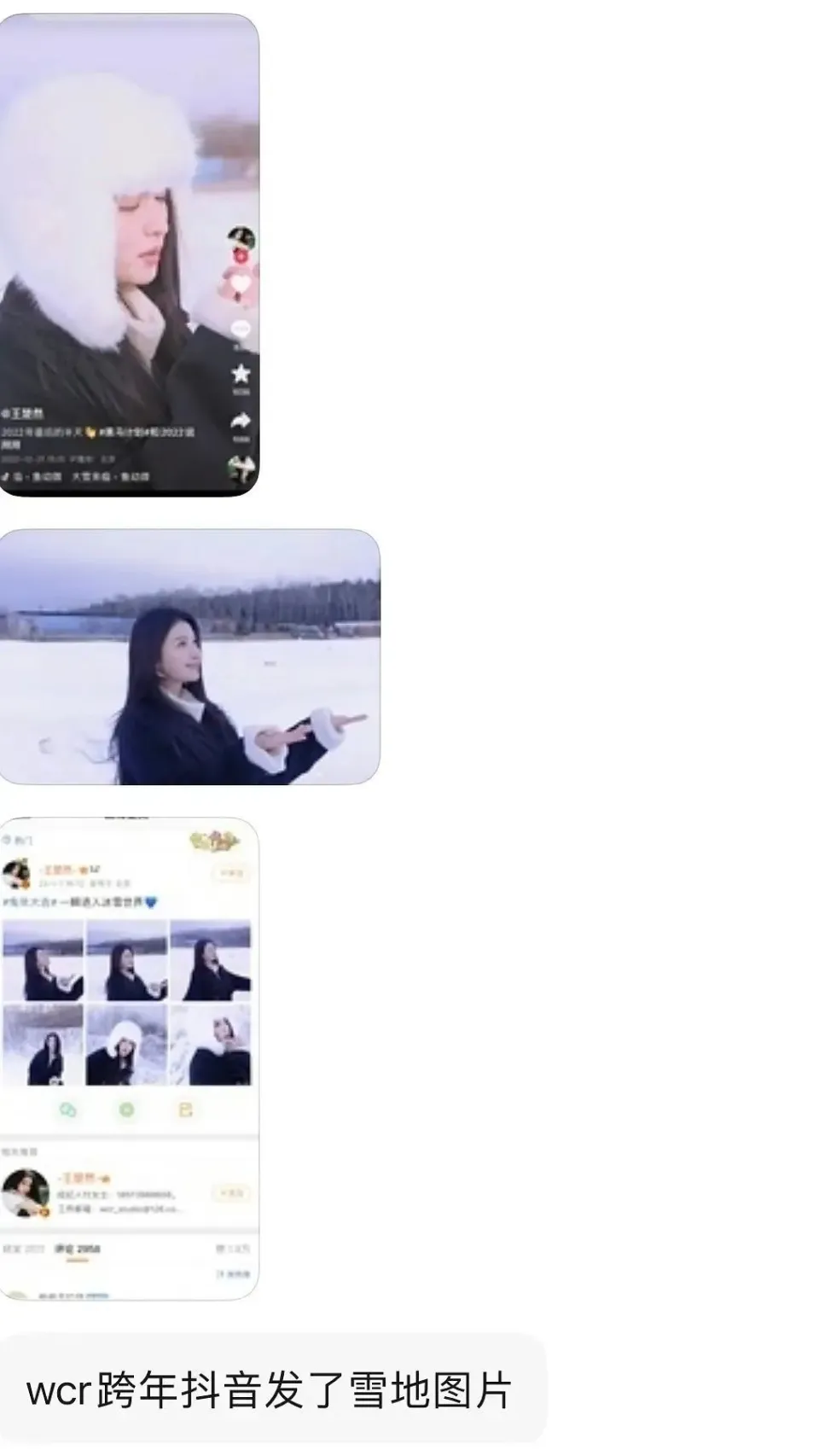Open the snowfield landscape photo message
Screen dimensions: 819x1456
[x=189, y=657]
